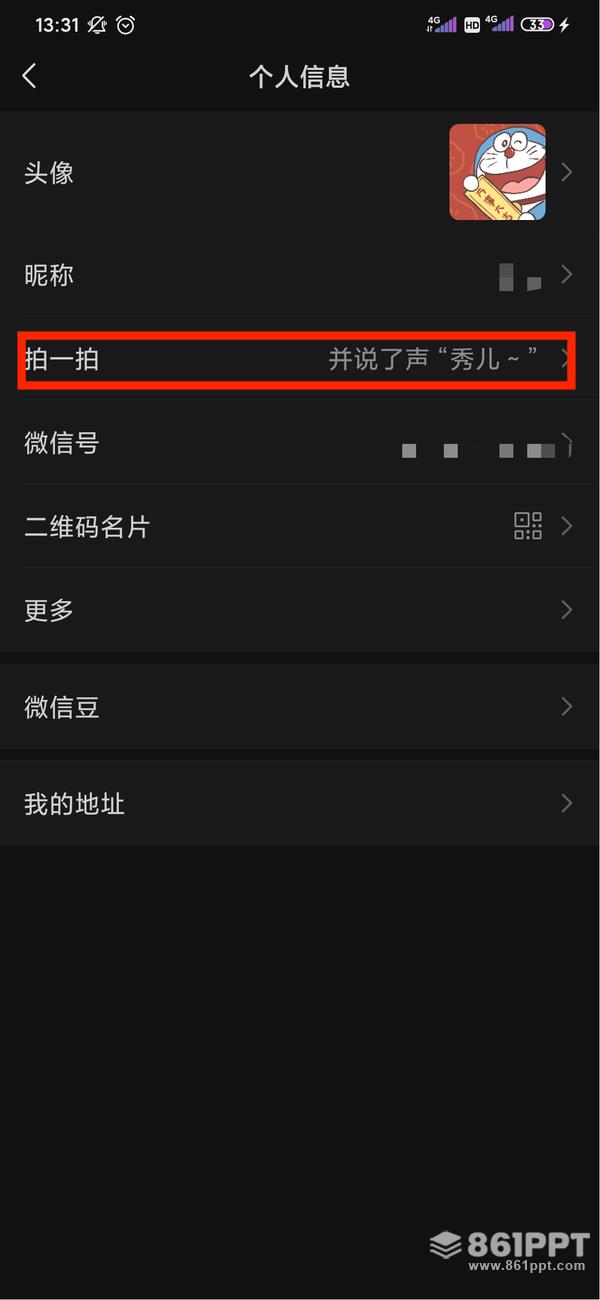Open 微信豆 balance page

click(x=300, y=708)
